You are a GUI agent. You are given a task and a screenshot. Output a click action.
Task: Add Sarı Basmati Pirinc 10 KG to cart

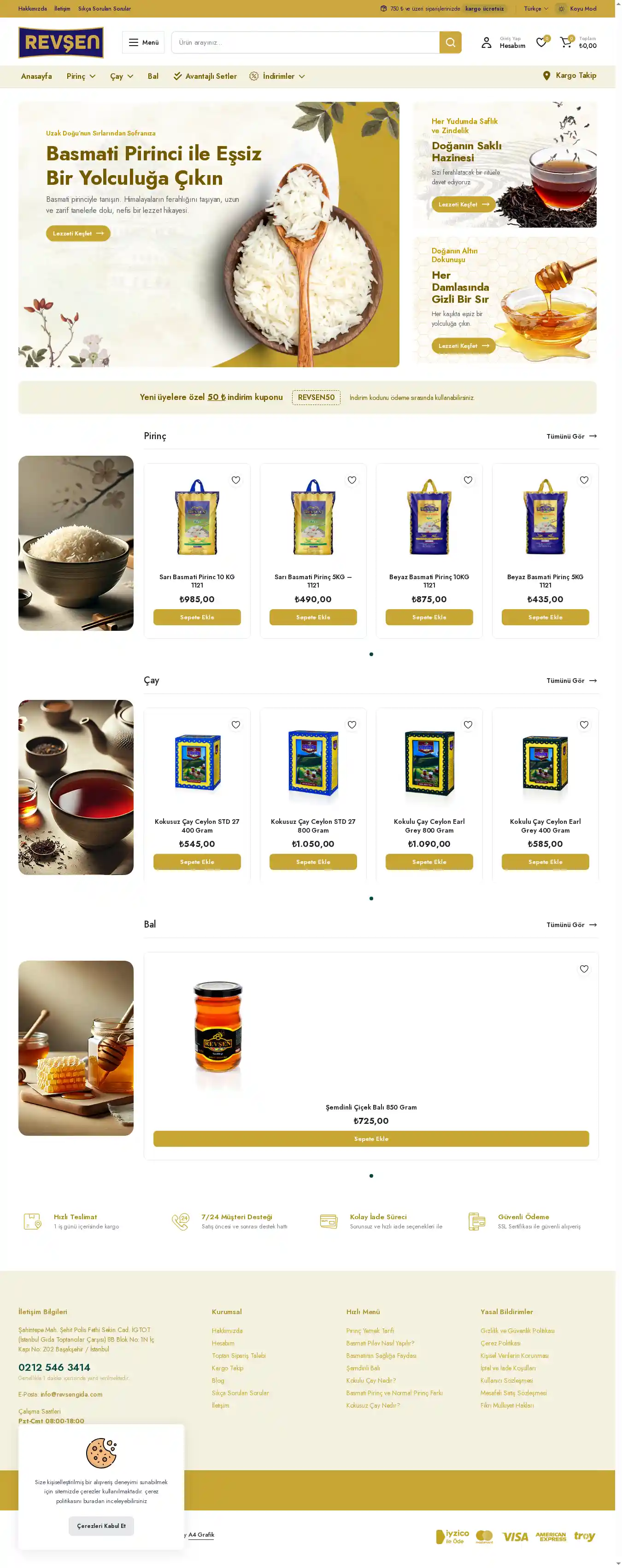(197, 617)
